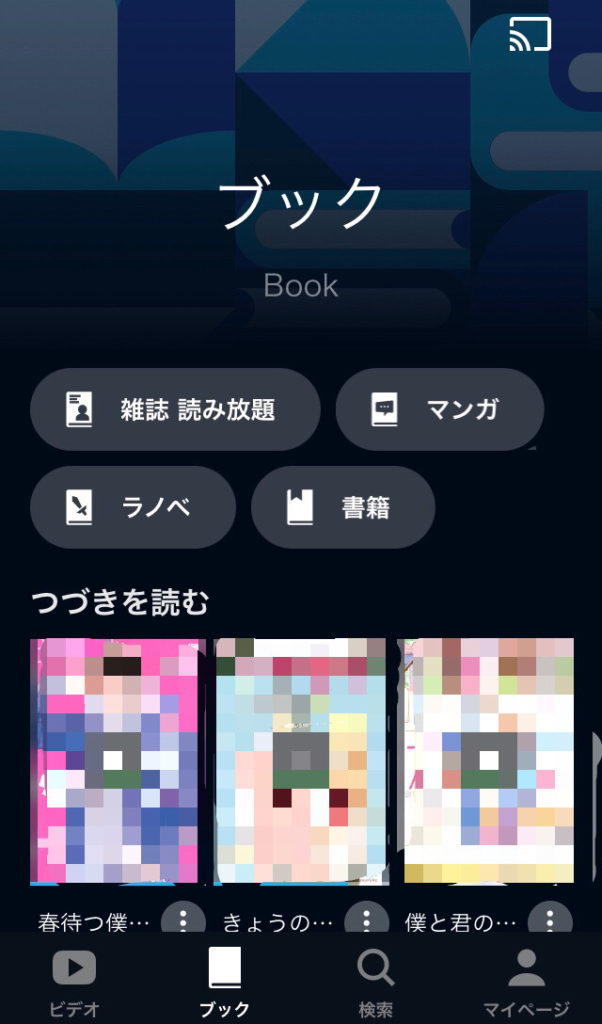
Task: Open the 雑誌 読み放題 category
Action: [x=175, y=409]
